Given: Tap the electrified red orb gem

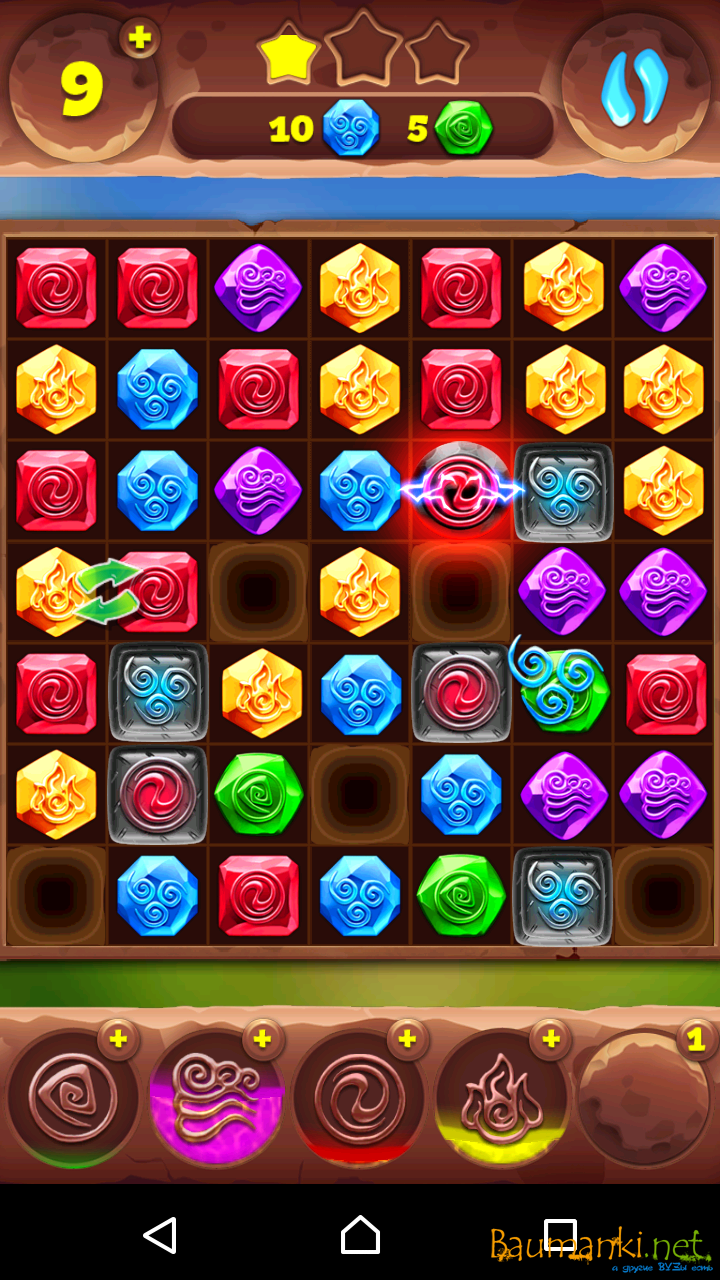Looking at the screenshot, I should point(461,491).
